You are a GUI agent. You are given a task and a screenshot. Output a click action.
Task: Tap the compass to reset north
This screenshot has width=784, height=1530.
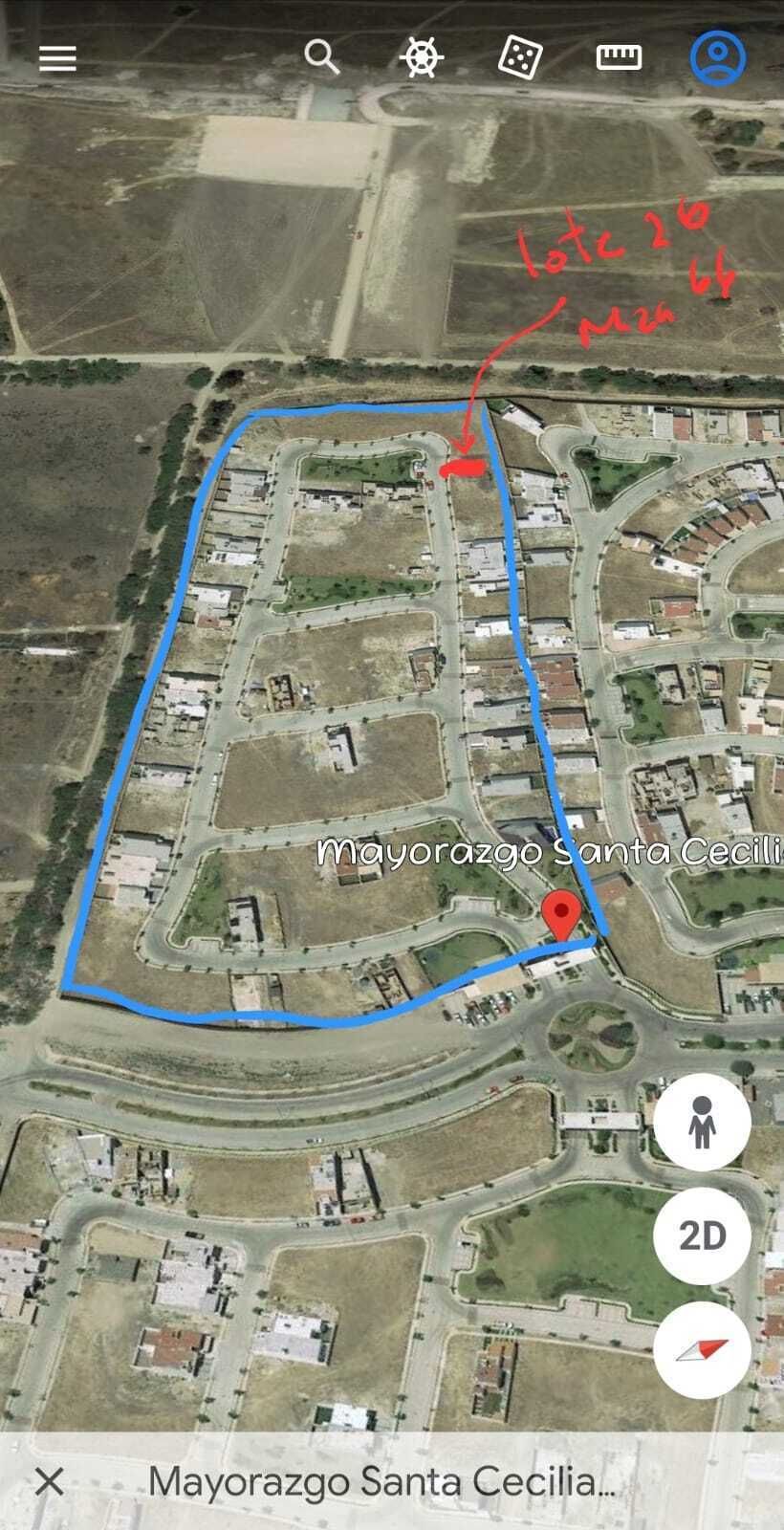[x=702, y=1349]
